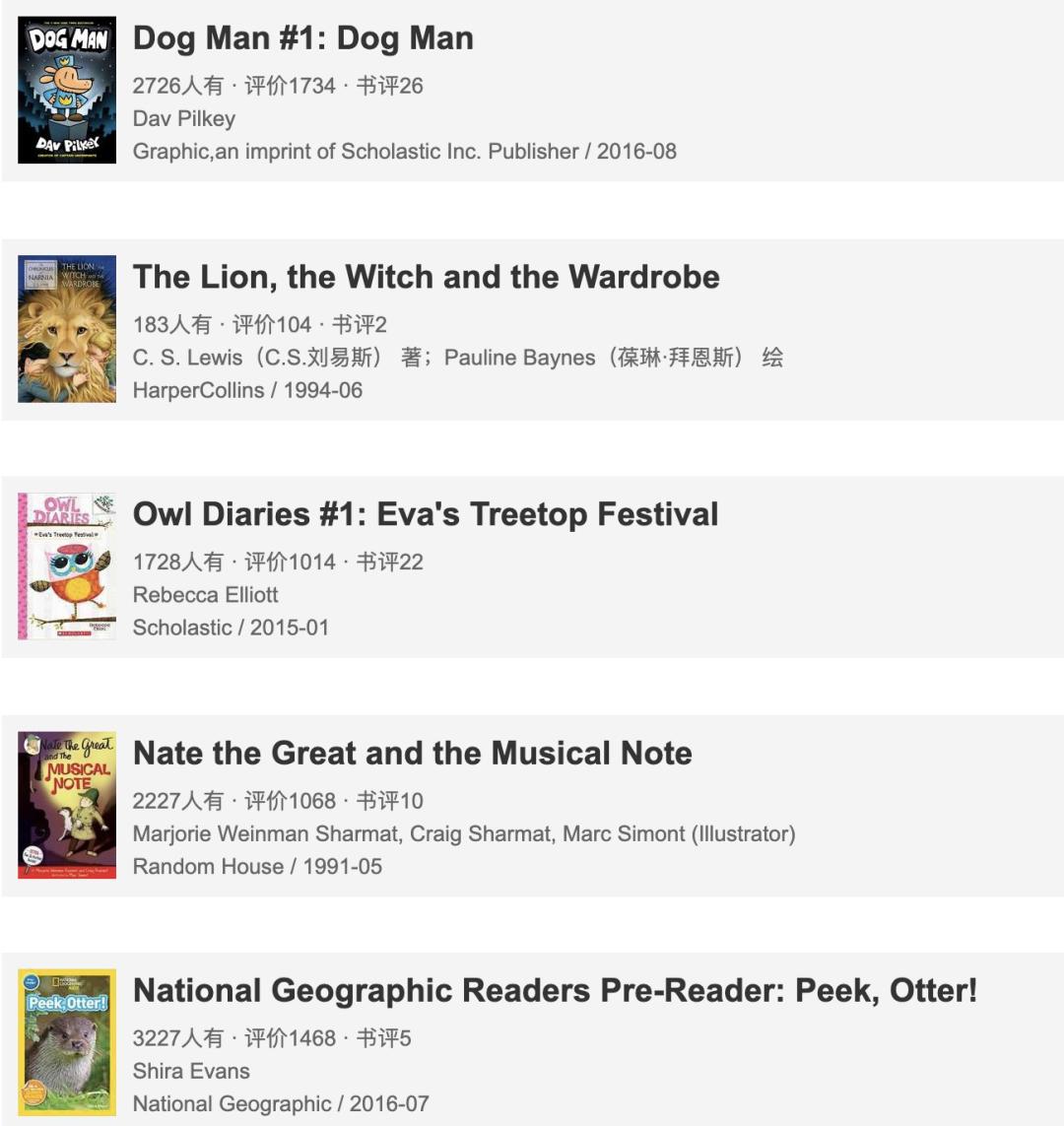Select Nate the Great and the Musical Note
This screenshot has height=1126, width=1064.
coord(412,754)
